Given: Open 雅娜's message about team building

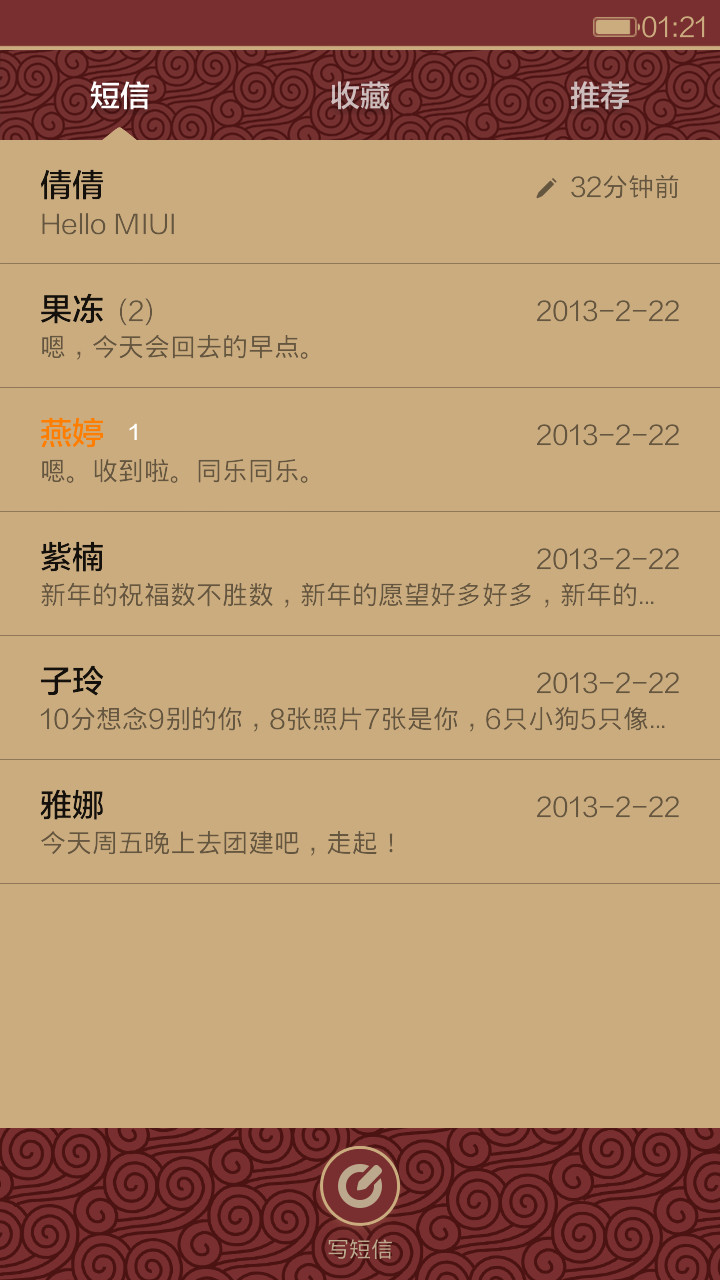Looking at the screenshot, I should [x=360, y=822].
